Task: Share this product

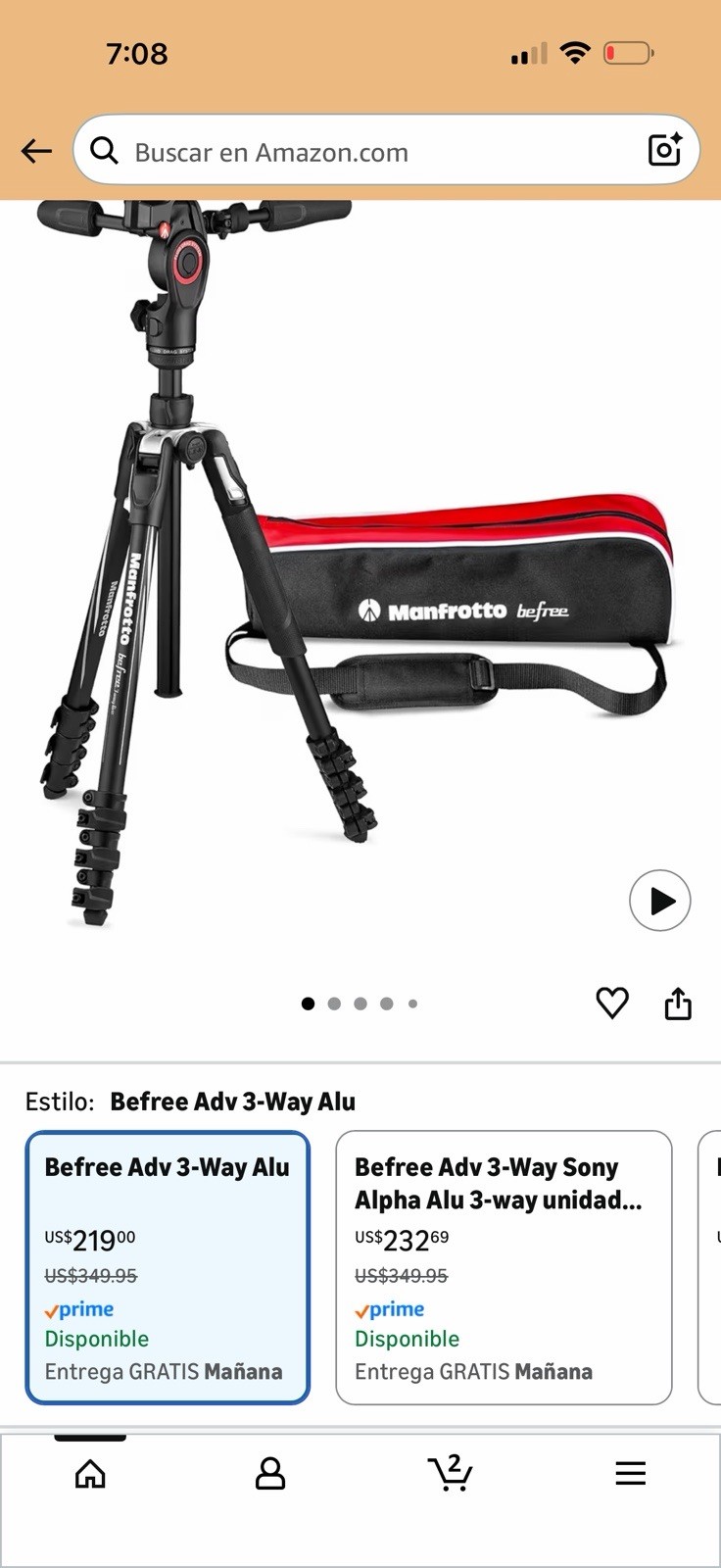Action: click(678, 1004)
